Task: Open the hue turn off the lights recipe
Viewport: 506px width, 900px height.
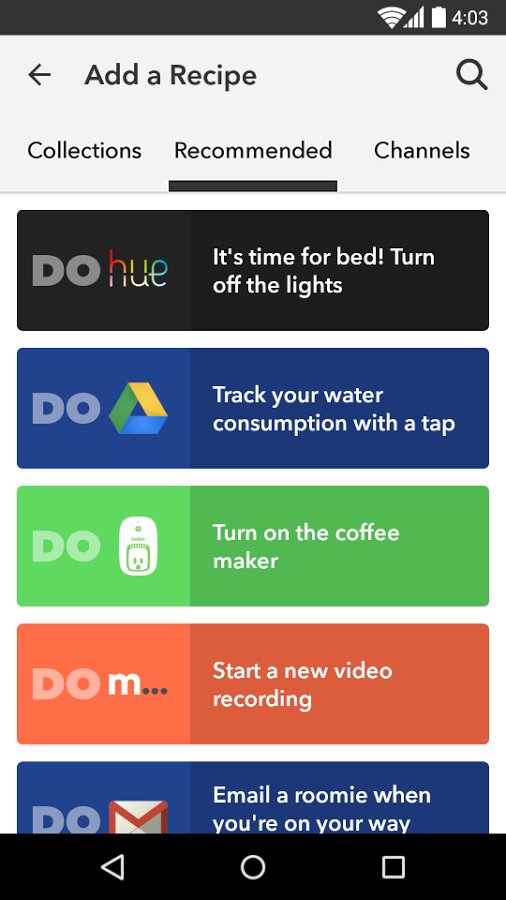Action: (x=253, y=270)
